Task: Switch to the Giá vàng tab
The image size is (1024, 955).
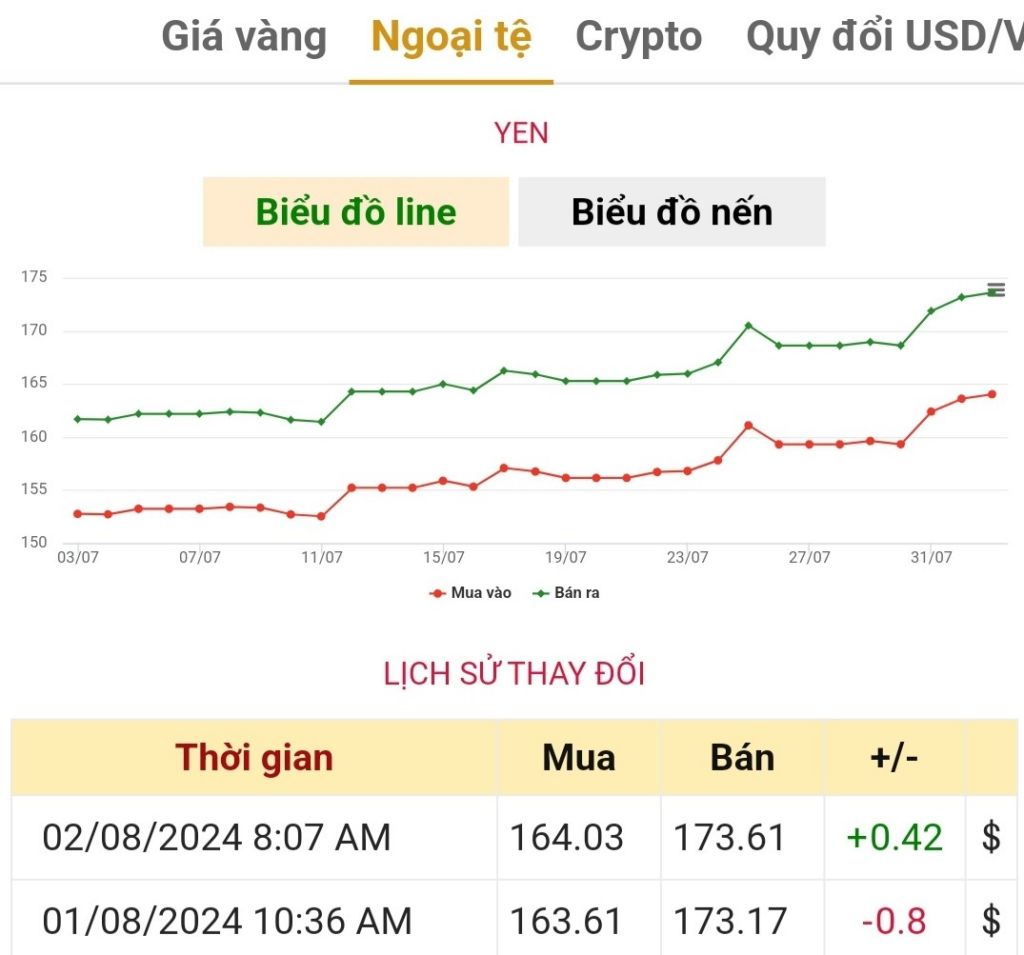Action: [x=244, y=38]
